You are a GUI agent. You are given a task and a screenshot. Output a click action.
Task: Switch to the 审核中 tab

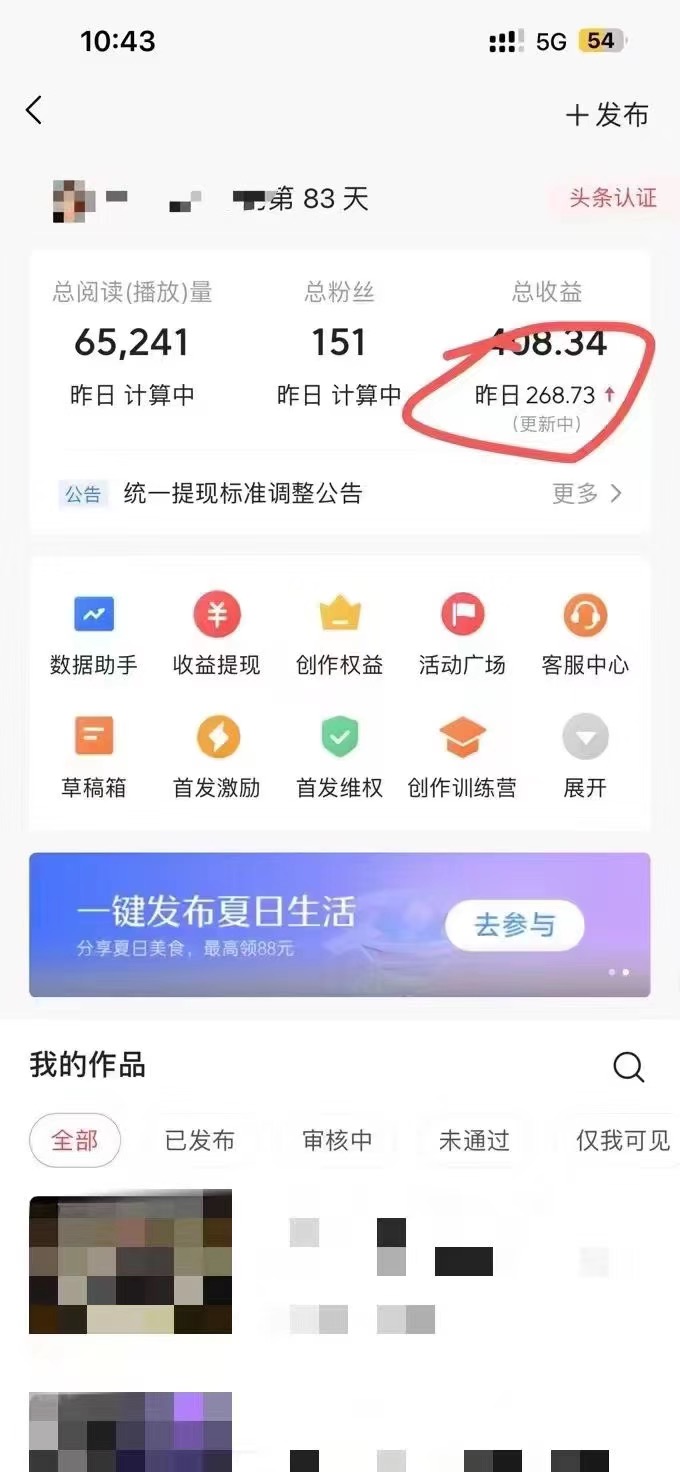(x=337, y=1140)
